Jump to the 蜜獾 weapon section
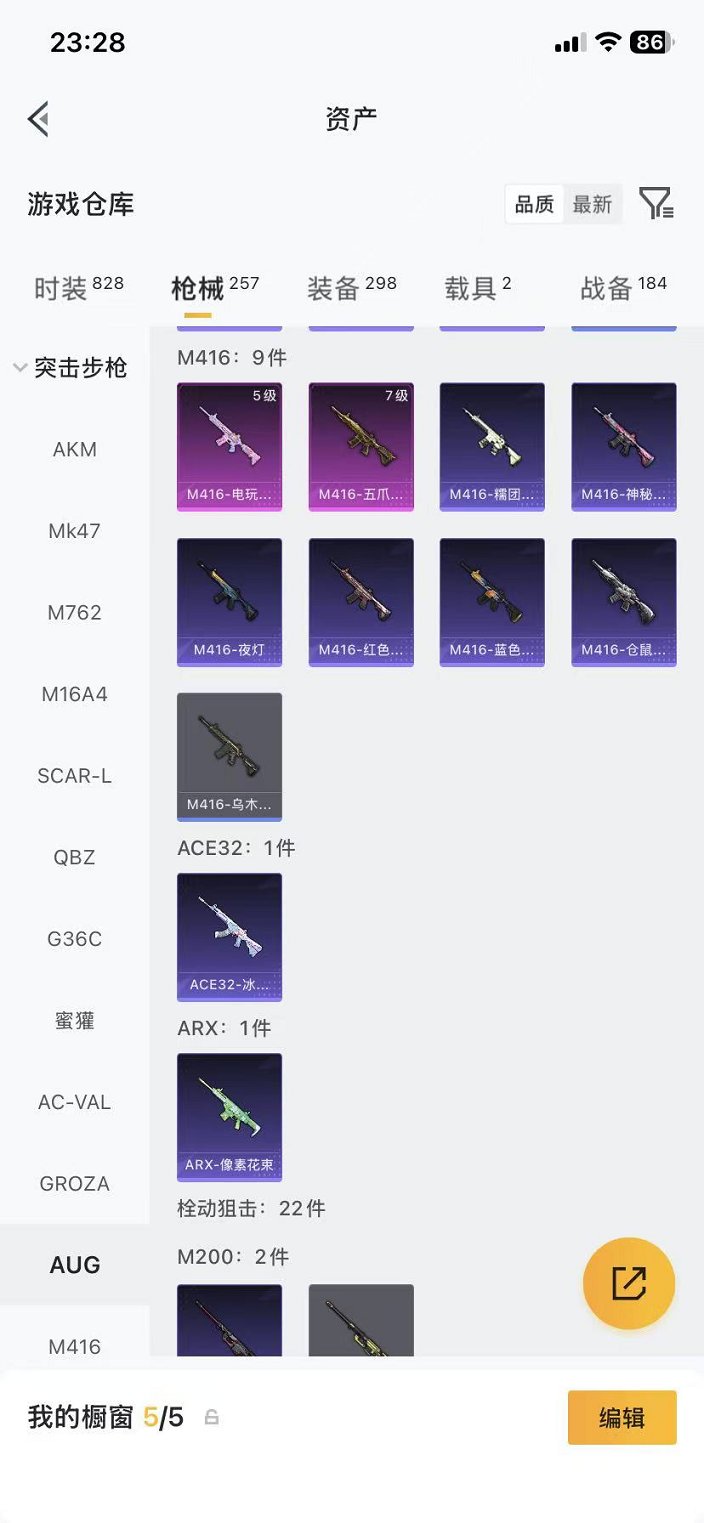The height and width of the screenshot is (1523, 704). pyautogui.click(x=75, y=1021)
